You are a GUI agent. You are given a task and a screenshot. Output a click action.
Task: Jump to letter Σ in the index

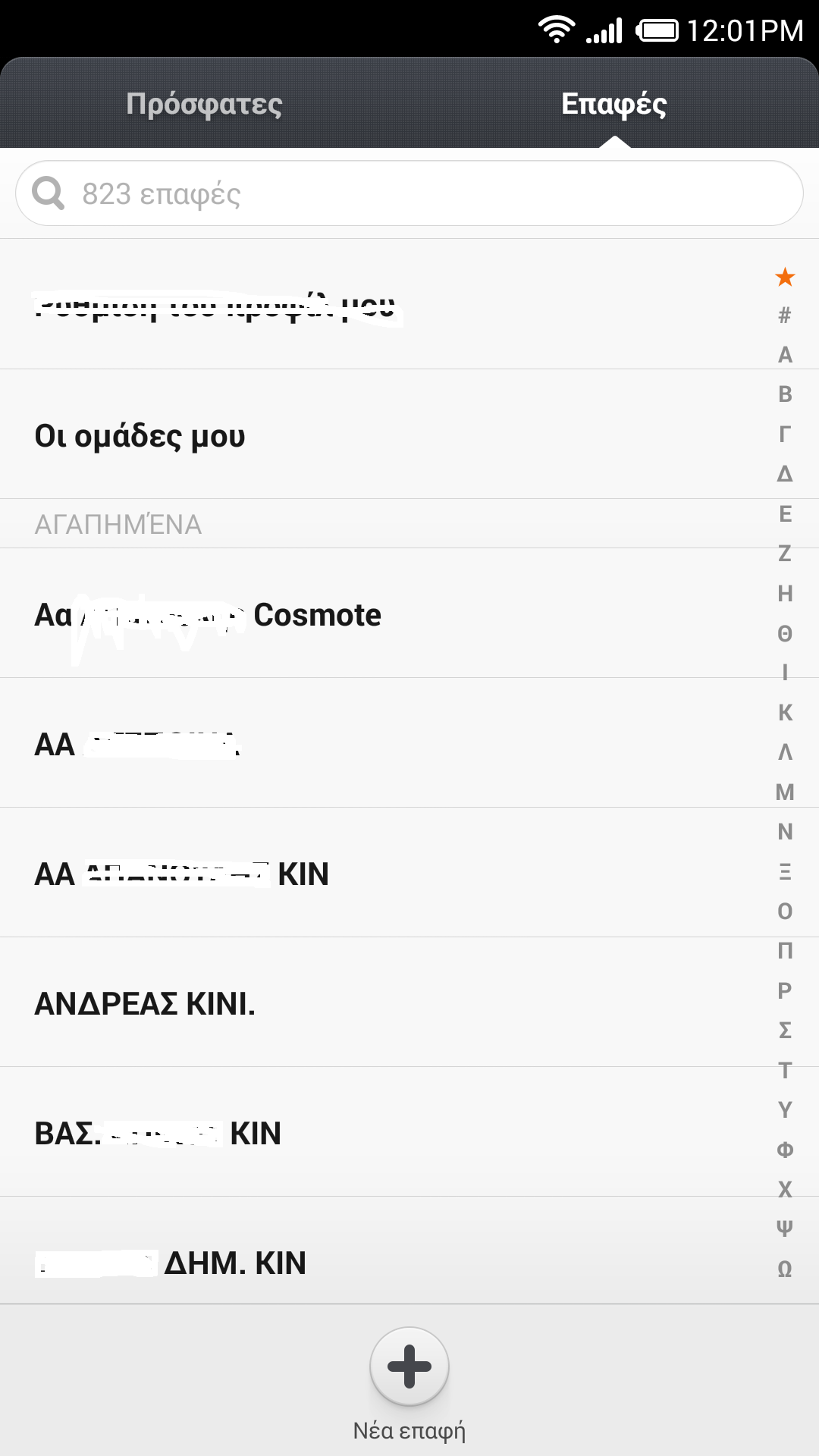[x=785, y=1030]
